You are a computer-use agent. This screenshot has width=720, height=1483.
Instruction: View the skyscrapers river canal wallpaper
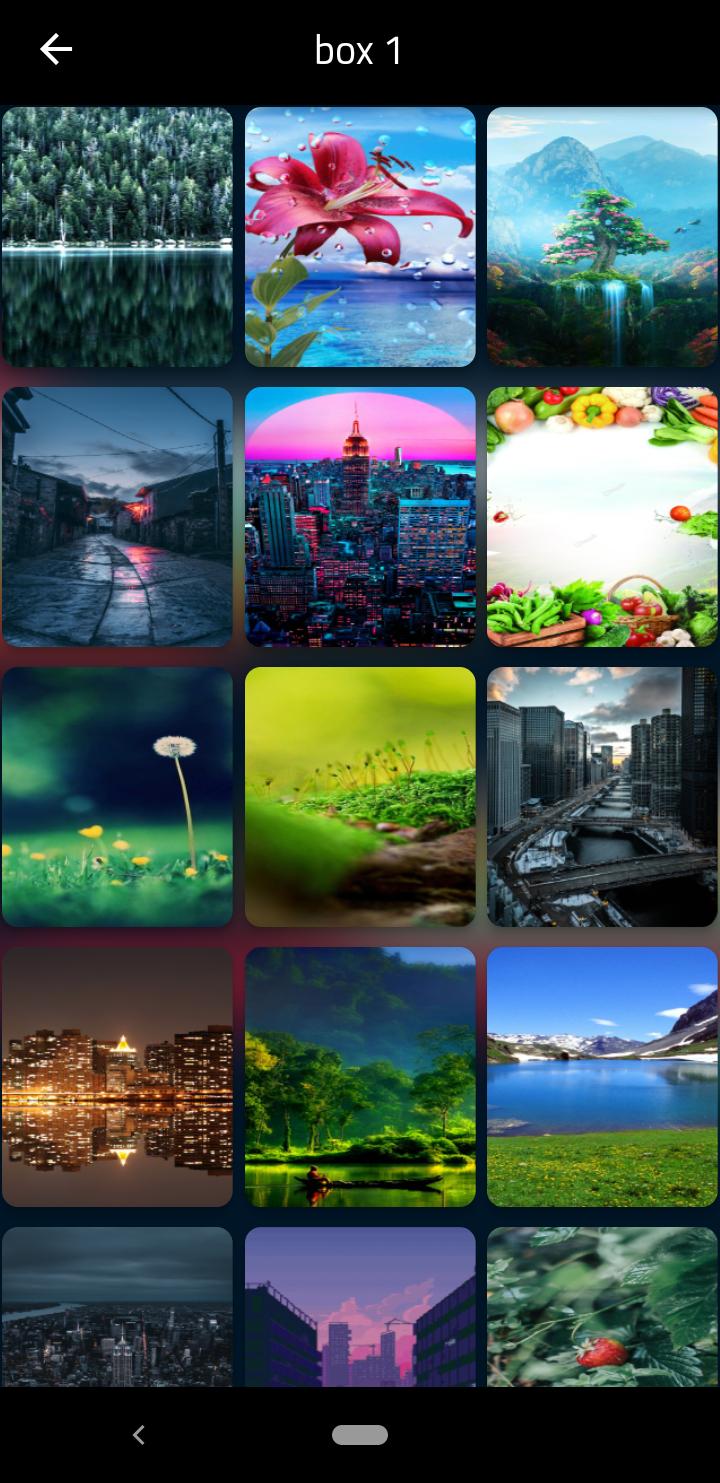[602, 797]
